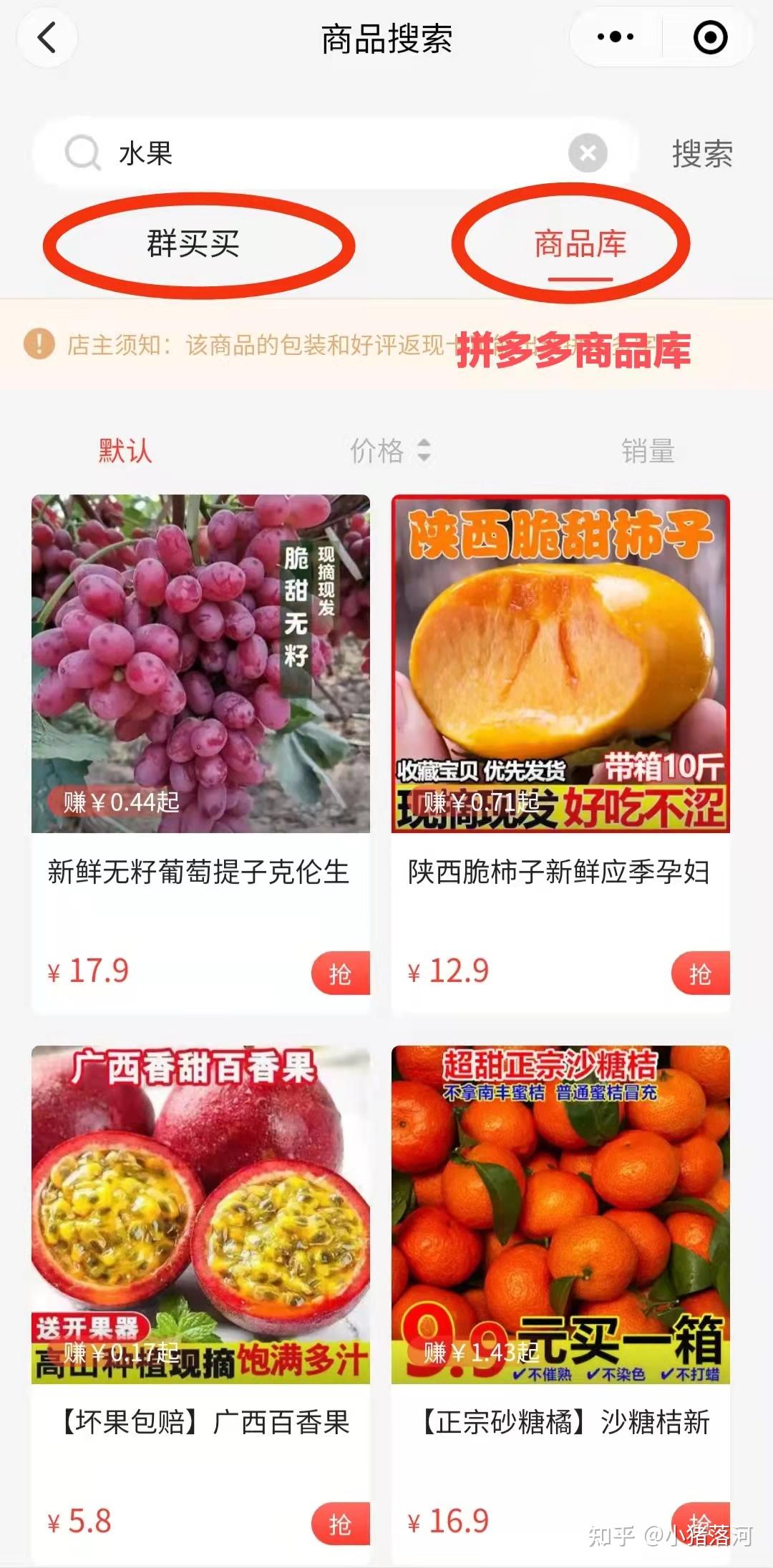The image size is (773, 1568).
Task: Tap the 搜索 button
Action: click(x=701, y=154)
